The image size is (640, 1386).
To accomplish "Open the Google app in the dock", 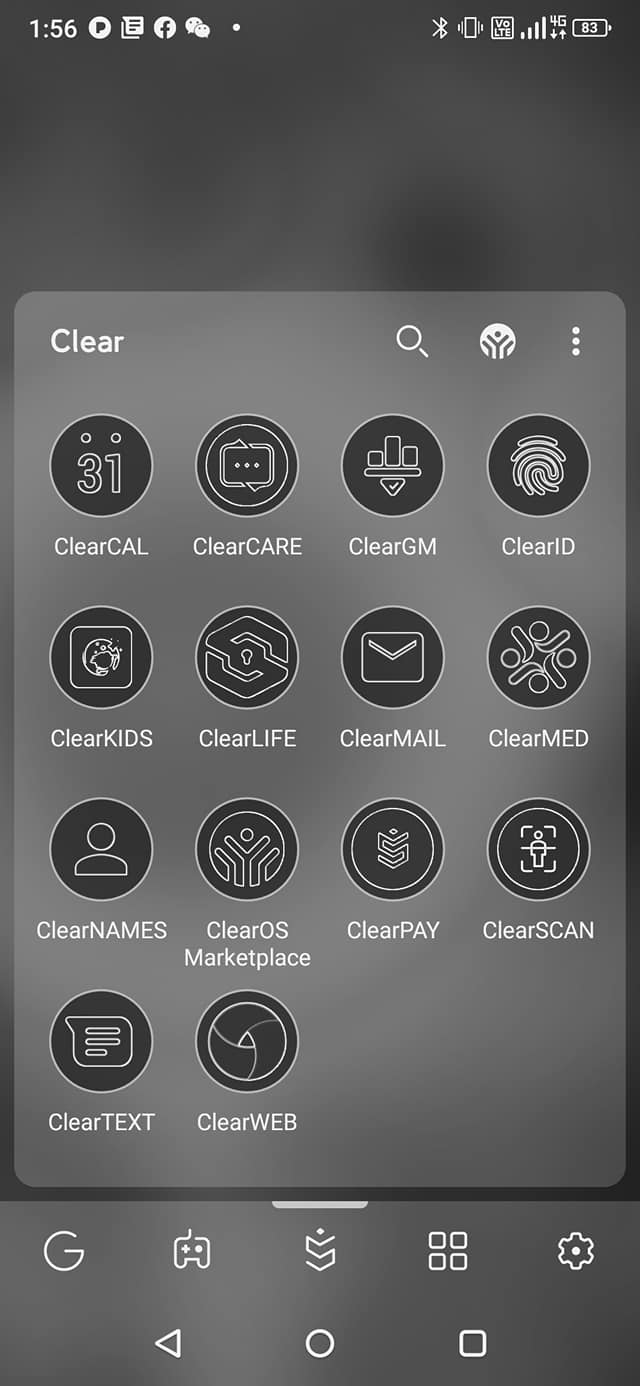I will tap(64, 1250).
